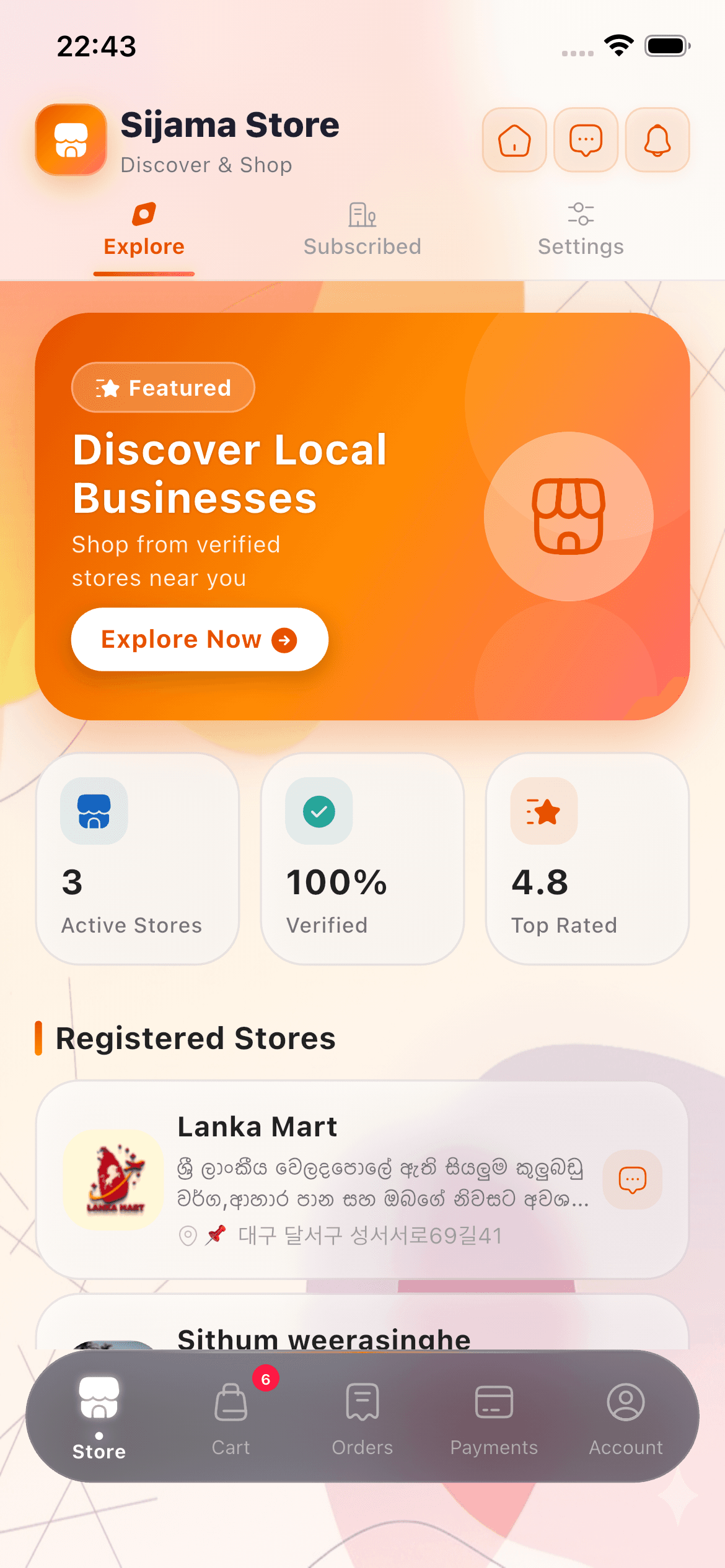Open the notifications bell icon
Screen dimensions: 725x1568
point(657,140)
